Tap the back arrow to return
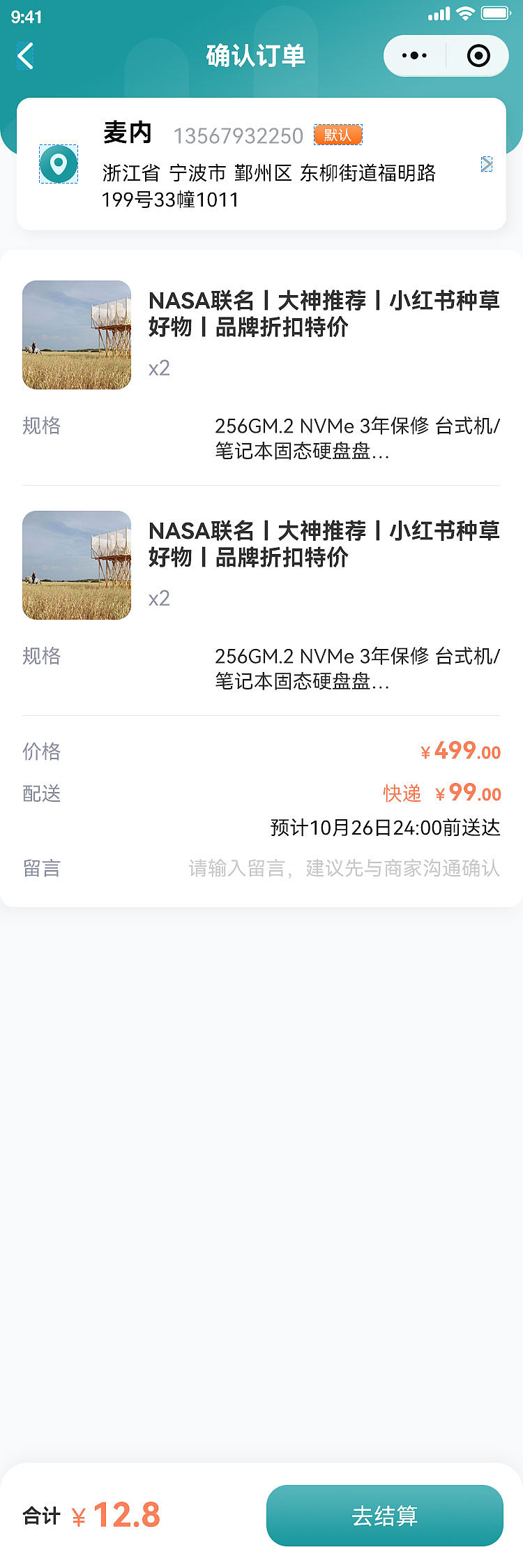The width and height of the screenshot is (523, 1568). coord(25,56)
